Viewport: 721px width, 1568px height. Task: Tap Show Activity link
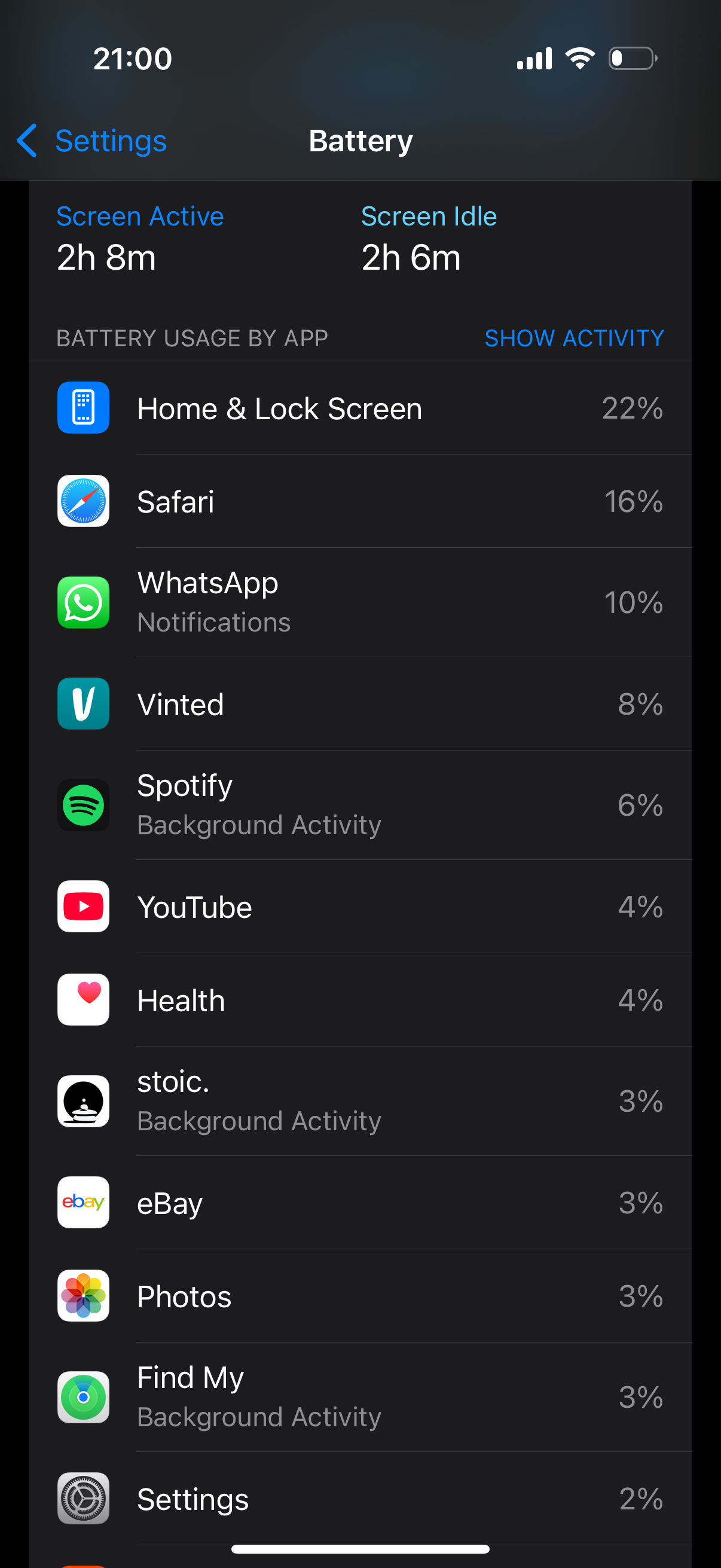[x=573, y=338]
